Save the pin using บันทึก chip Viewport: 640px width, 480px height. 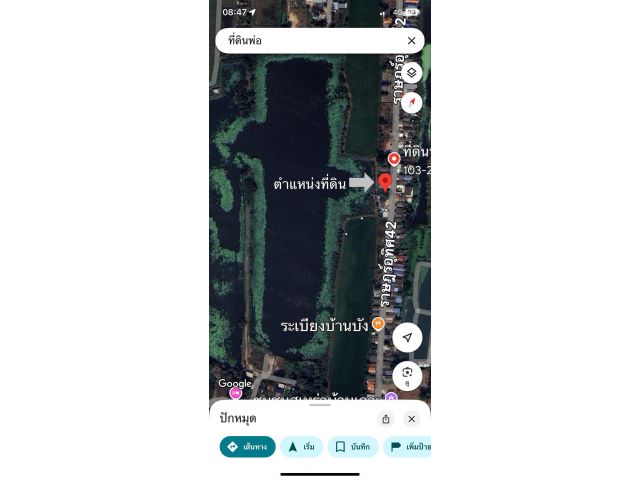click(x=354, y=447)
